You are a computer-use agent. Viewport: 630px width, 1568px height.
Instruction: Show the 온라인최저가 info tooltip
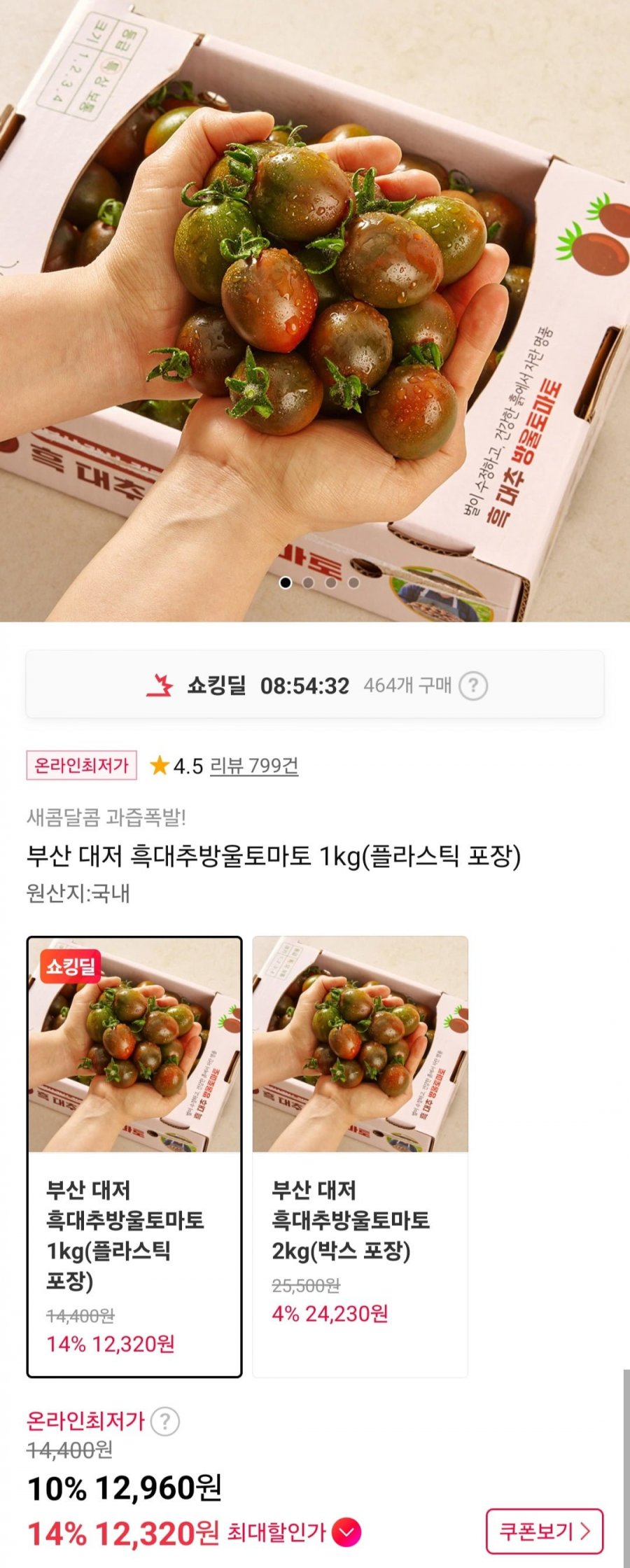pyautogui.click(x=165, y=1422)
